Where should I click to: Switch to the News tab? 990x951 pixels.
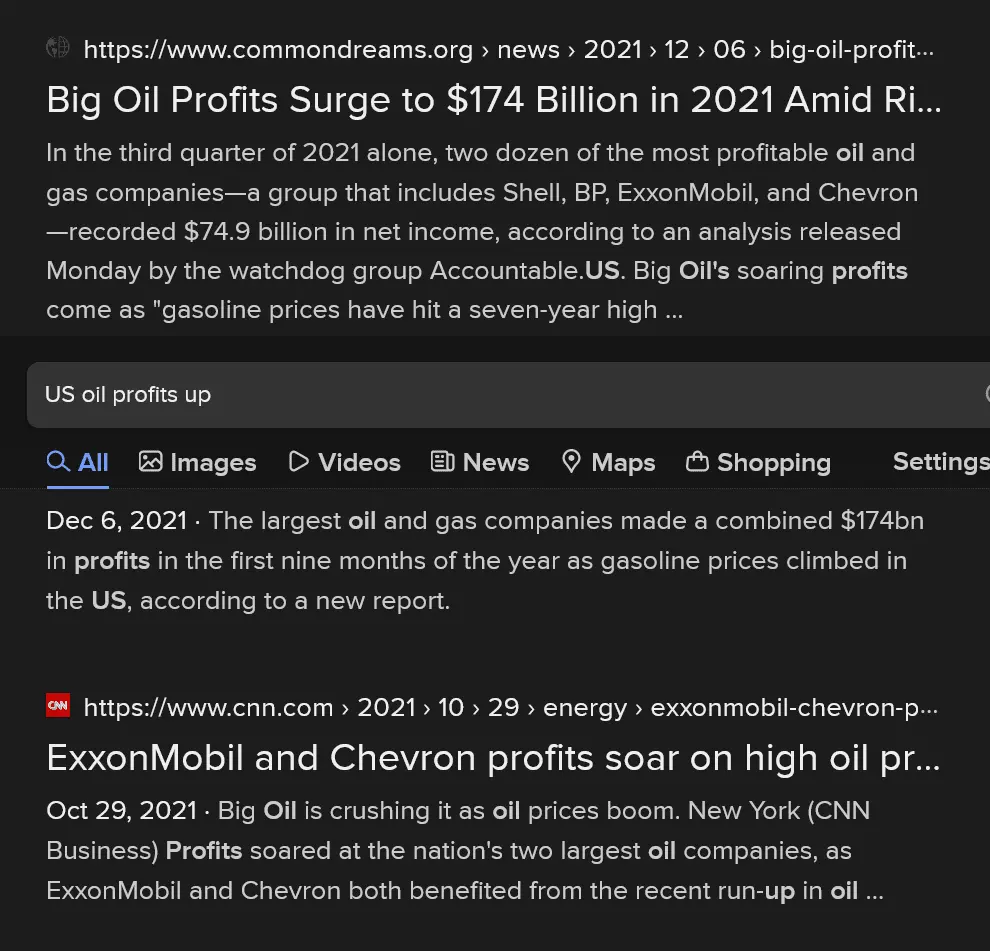coord(480,462)
